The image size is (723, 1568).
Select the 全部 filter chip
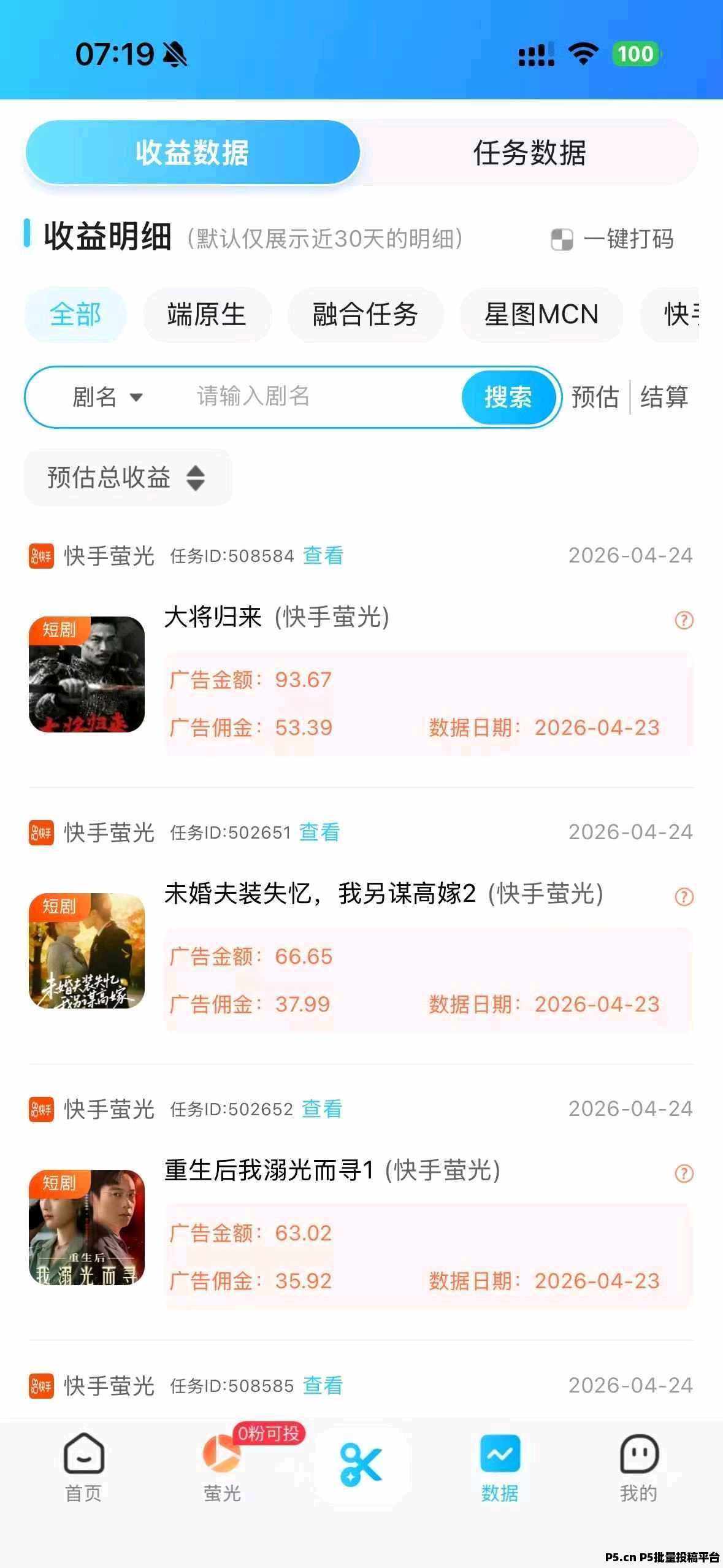75,315
